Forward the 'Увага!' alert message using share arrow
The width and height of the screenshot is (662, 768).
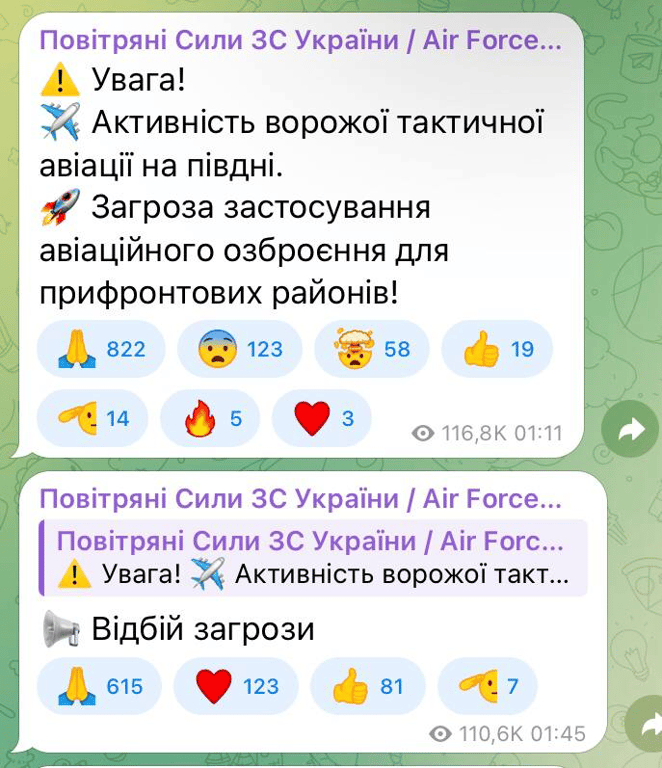coord(632,430)
